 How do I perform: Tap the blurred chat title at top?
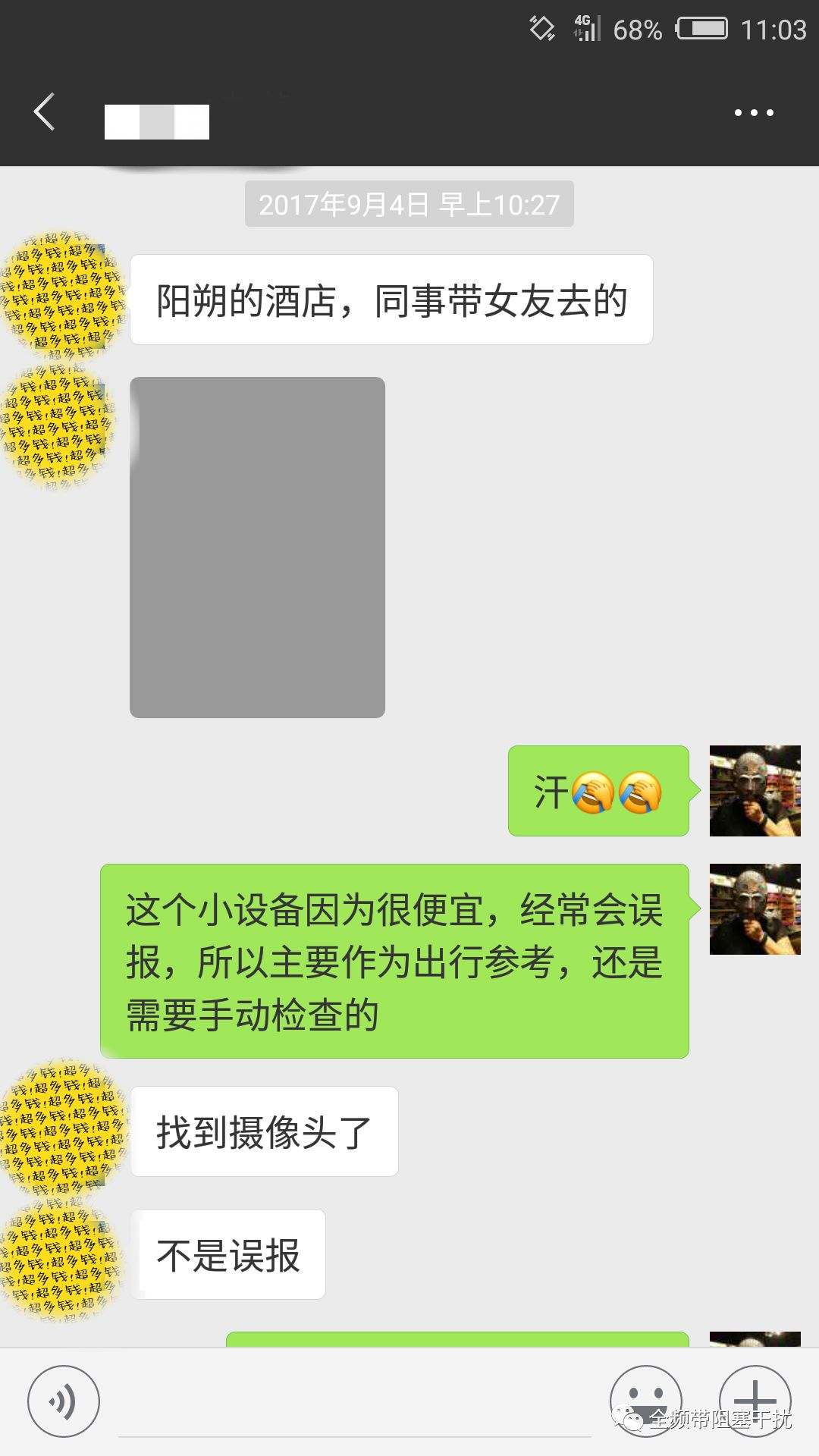click(x=156, y=121)
